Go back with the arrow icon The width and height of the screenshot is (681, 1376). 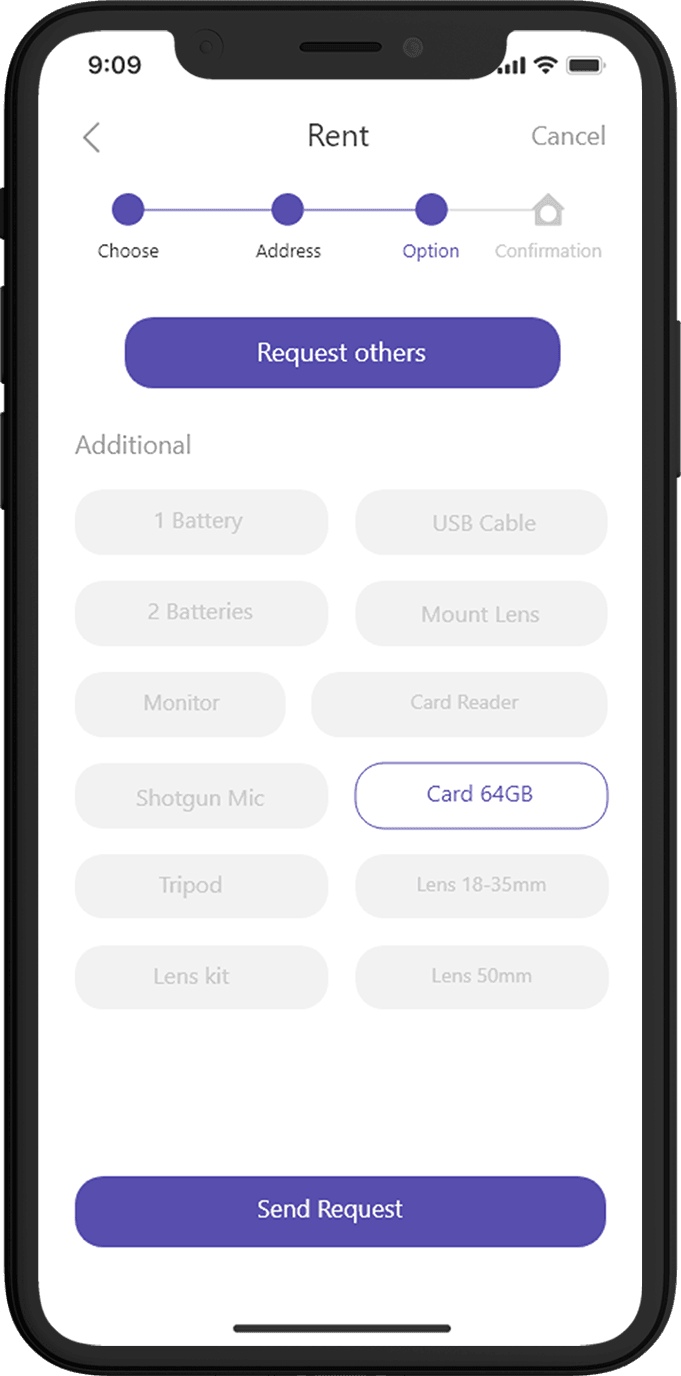pyautogui.click(x=92, y=137)
